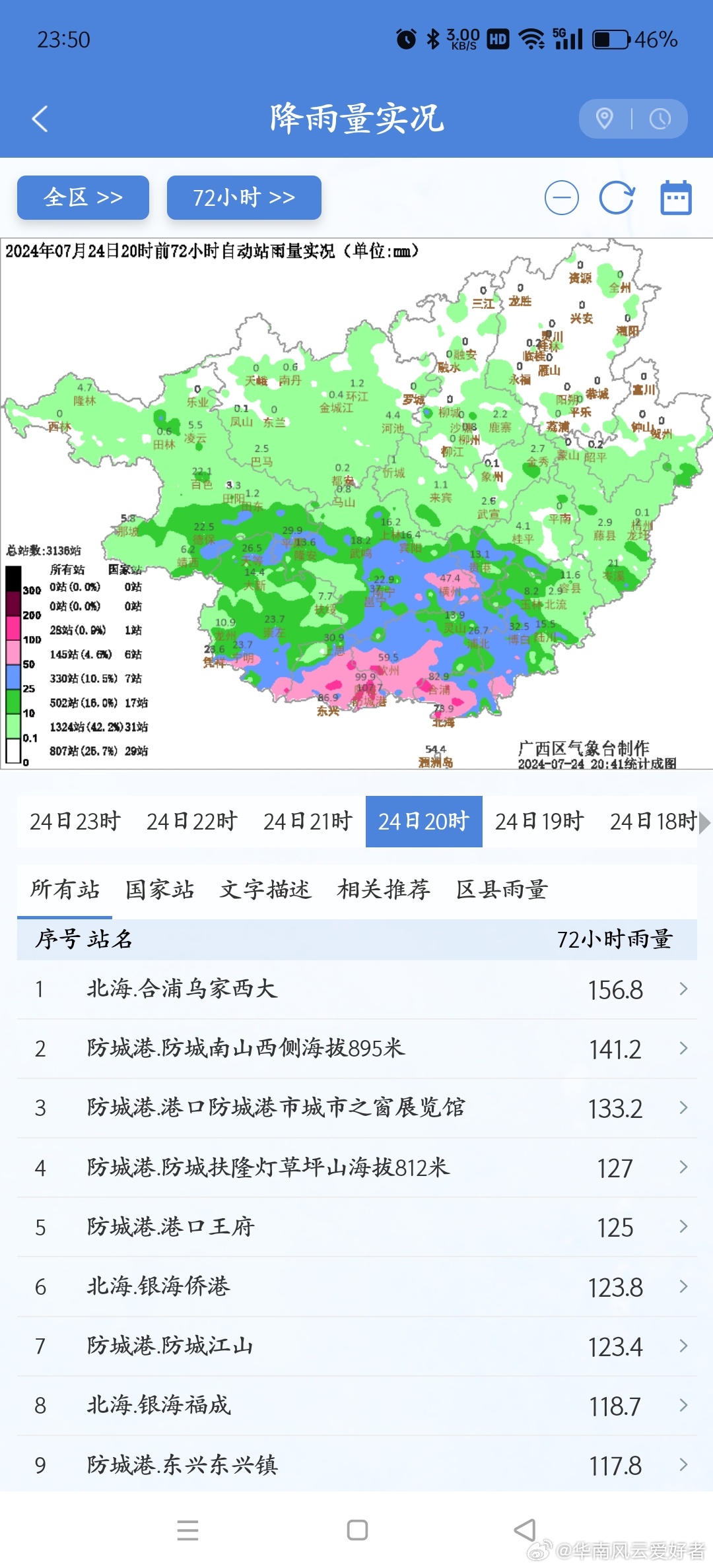Select the 24日23时 time slot
The height and width of the screenshot is (1568, 713).
[x=75, y=822]
